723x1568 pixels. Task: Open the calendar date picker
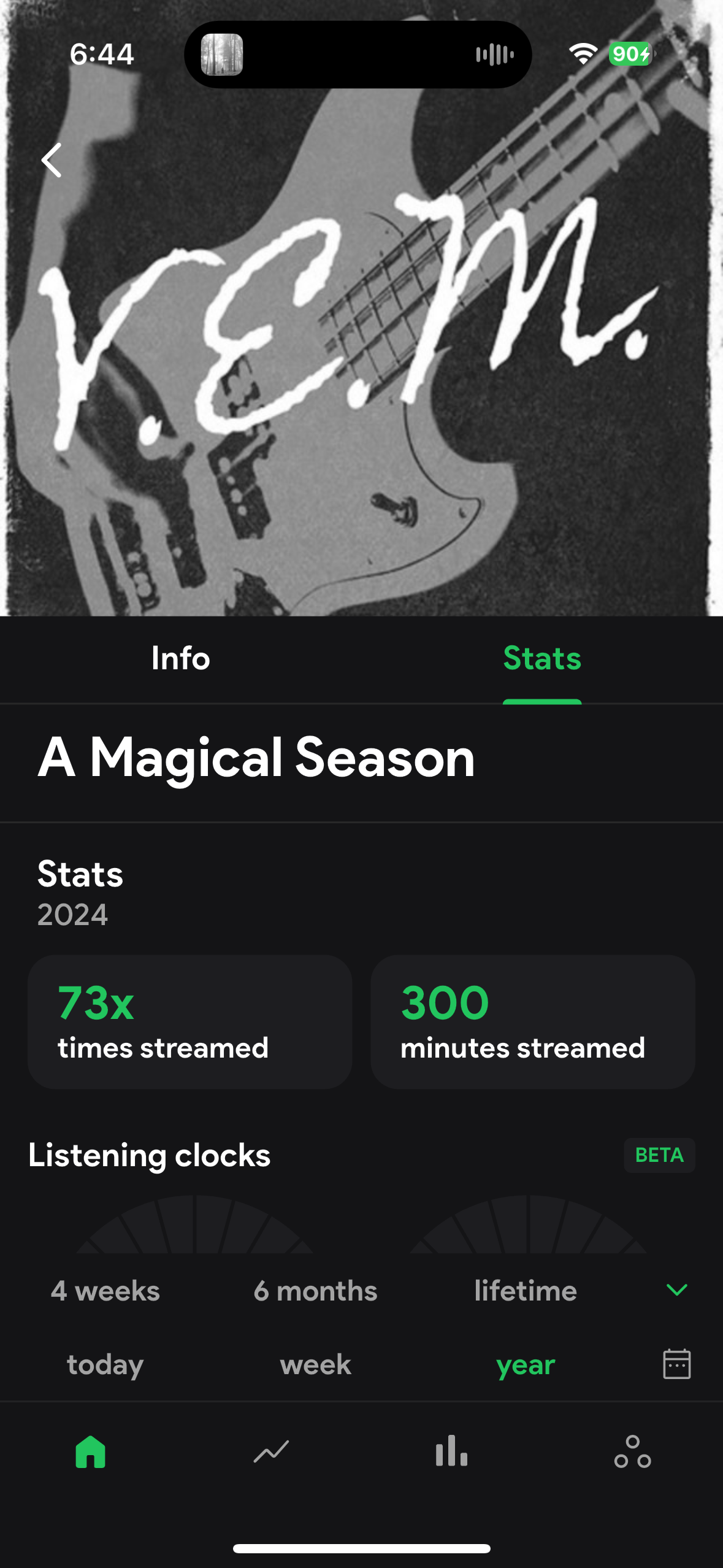click(x=676, y=1364)
